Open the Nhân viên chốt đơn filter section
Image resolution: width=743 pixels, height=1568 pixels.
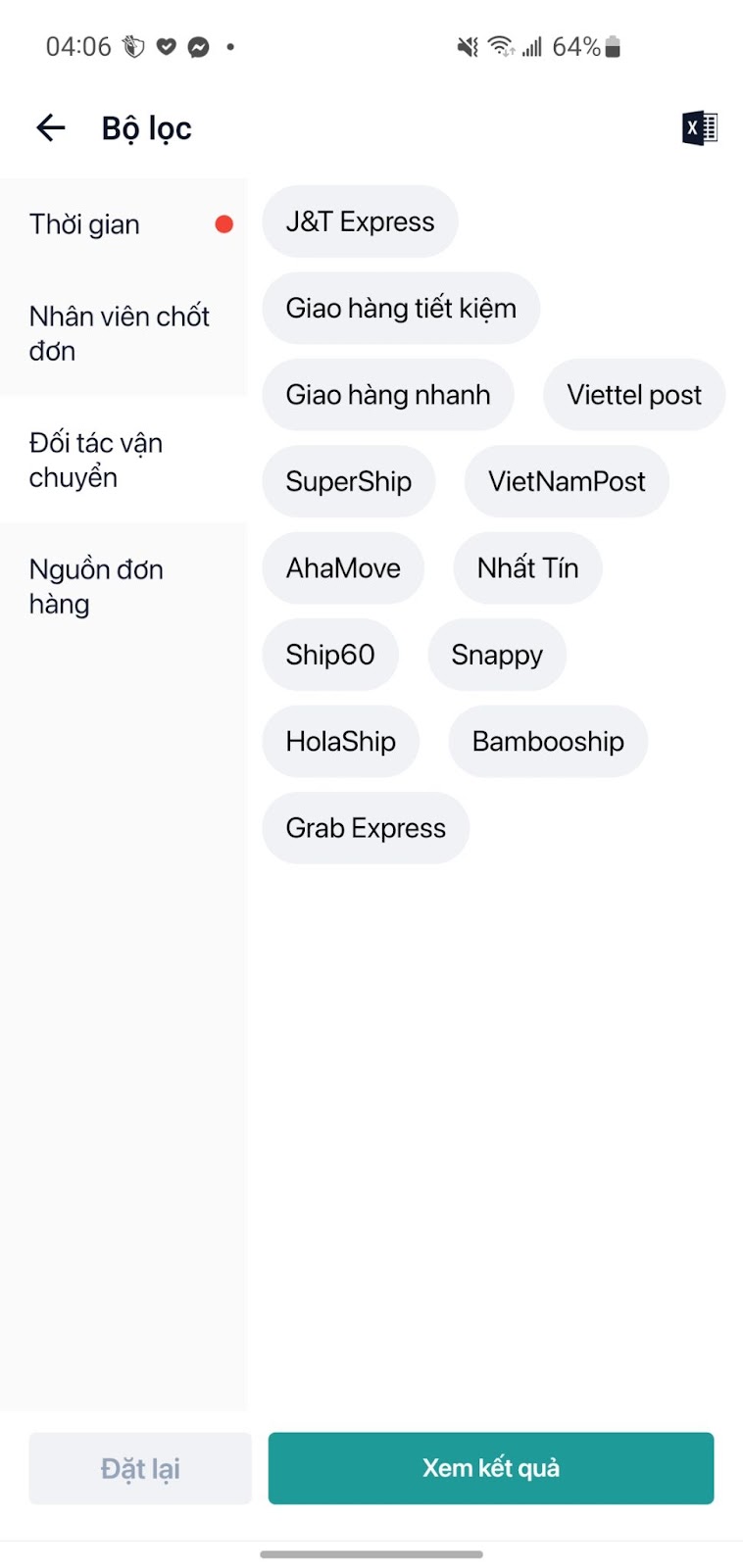pos(123,334)
